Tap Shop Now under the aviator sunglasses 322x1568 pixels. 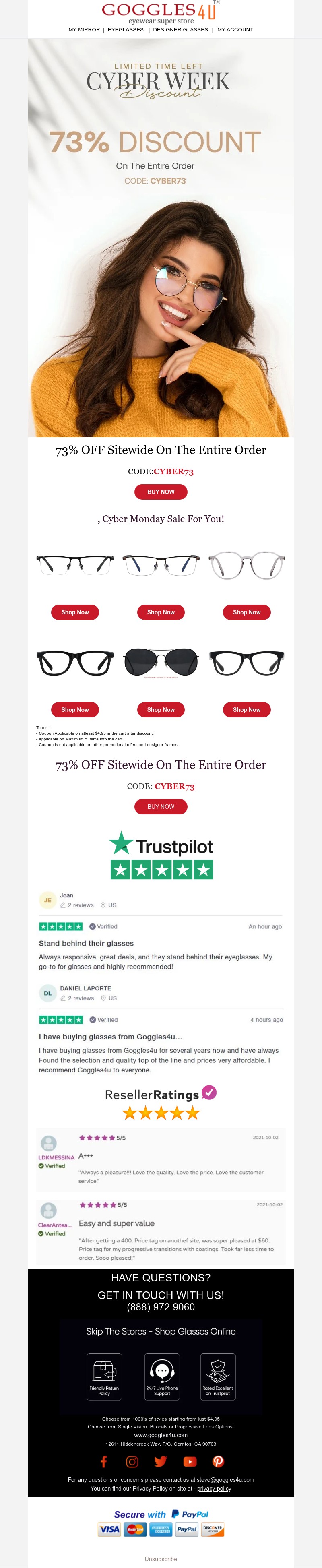pos(161,709)
